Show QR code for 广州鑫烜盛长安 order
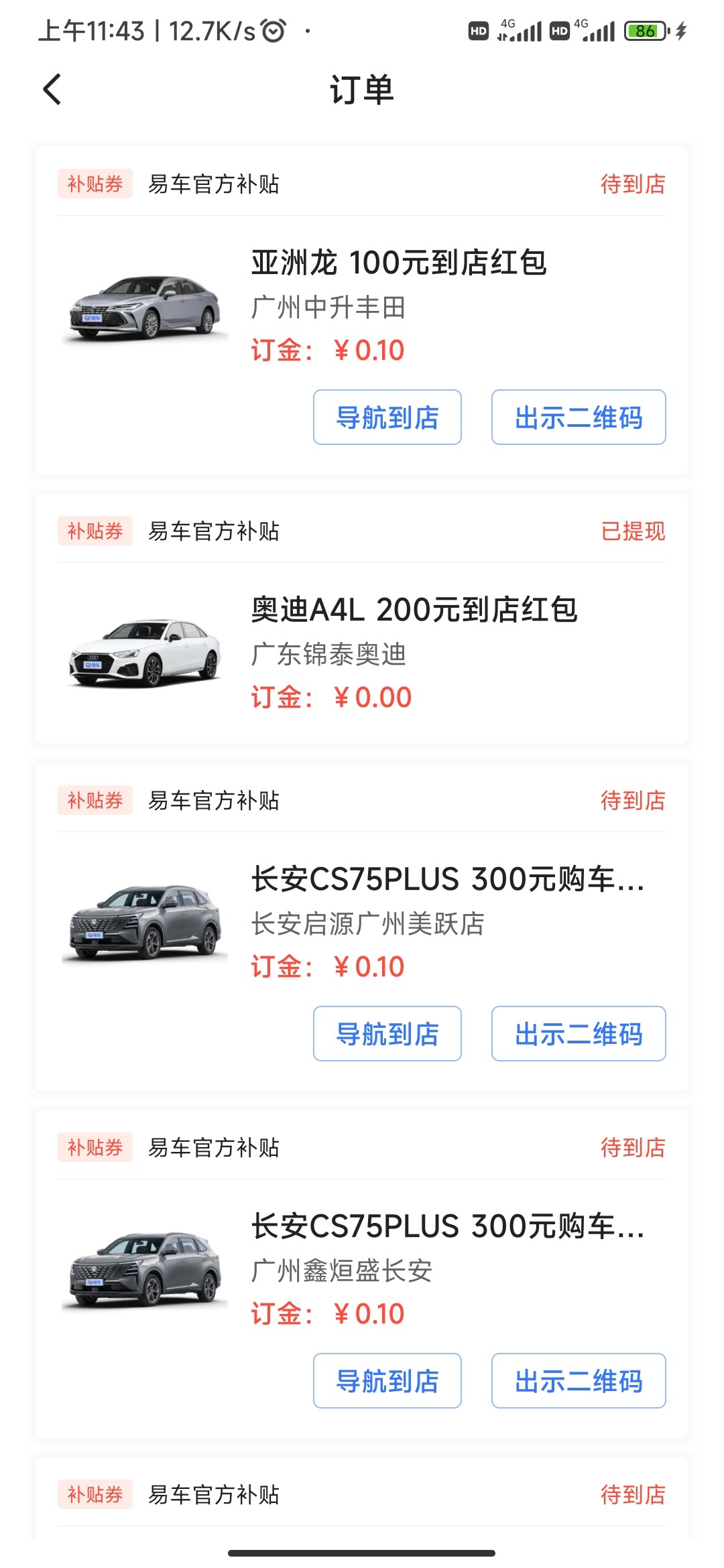 [x=579, y=1380]
